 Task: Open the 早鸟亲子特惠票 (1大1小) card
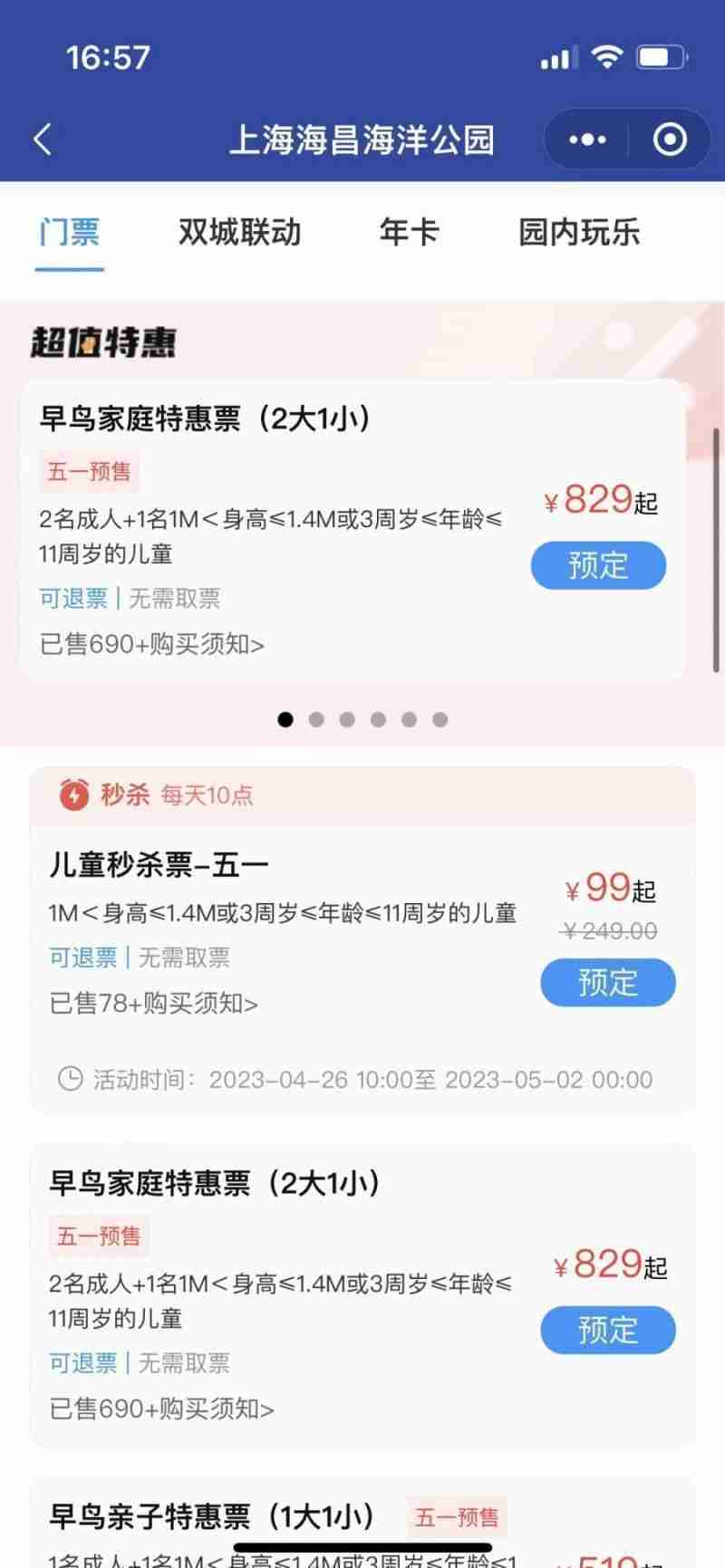(213, 1516)
